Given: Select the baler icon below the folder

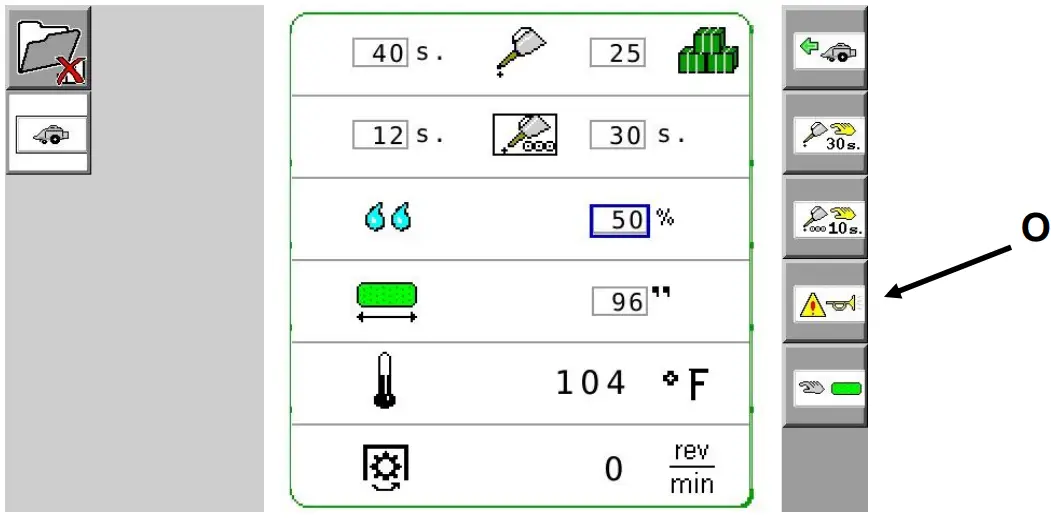Looking at the screenshot, I should 48,134.
